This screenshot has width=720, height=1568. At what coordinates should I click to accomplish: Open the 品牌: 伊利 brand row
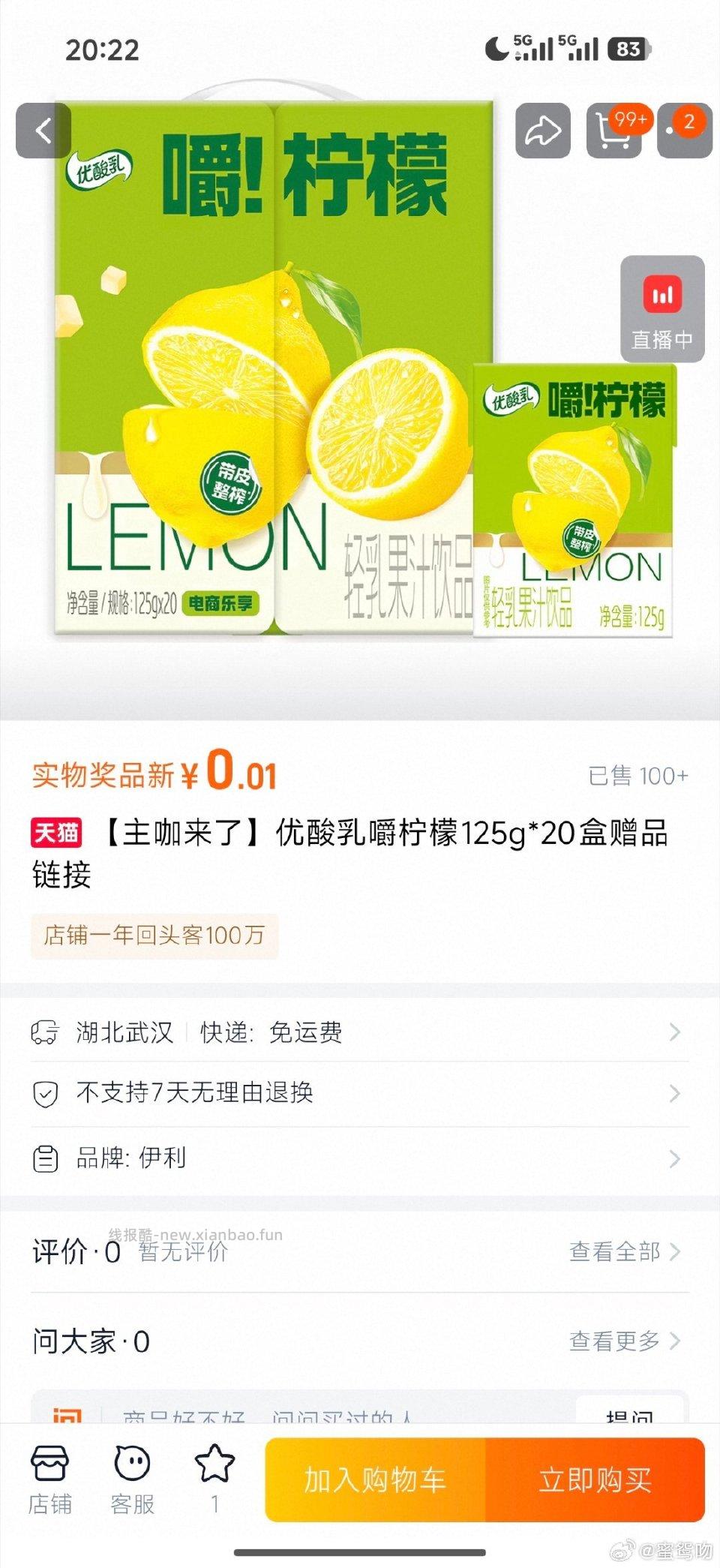pos(358,1158)
